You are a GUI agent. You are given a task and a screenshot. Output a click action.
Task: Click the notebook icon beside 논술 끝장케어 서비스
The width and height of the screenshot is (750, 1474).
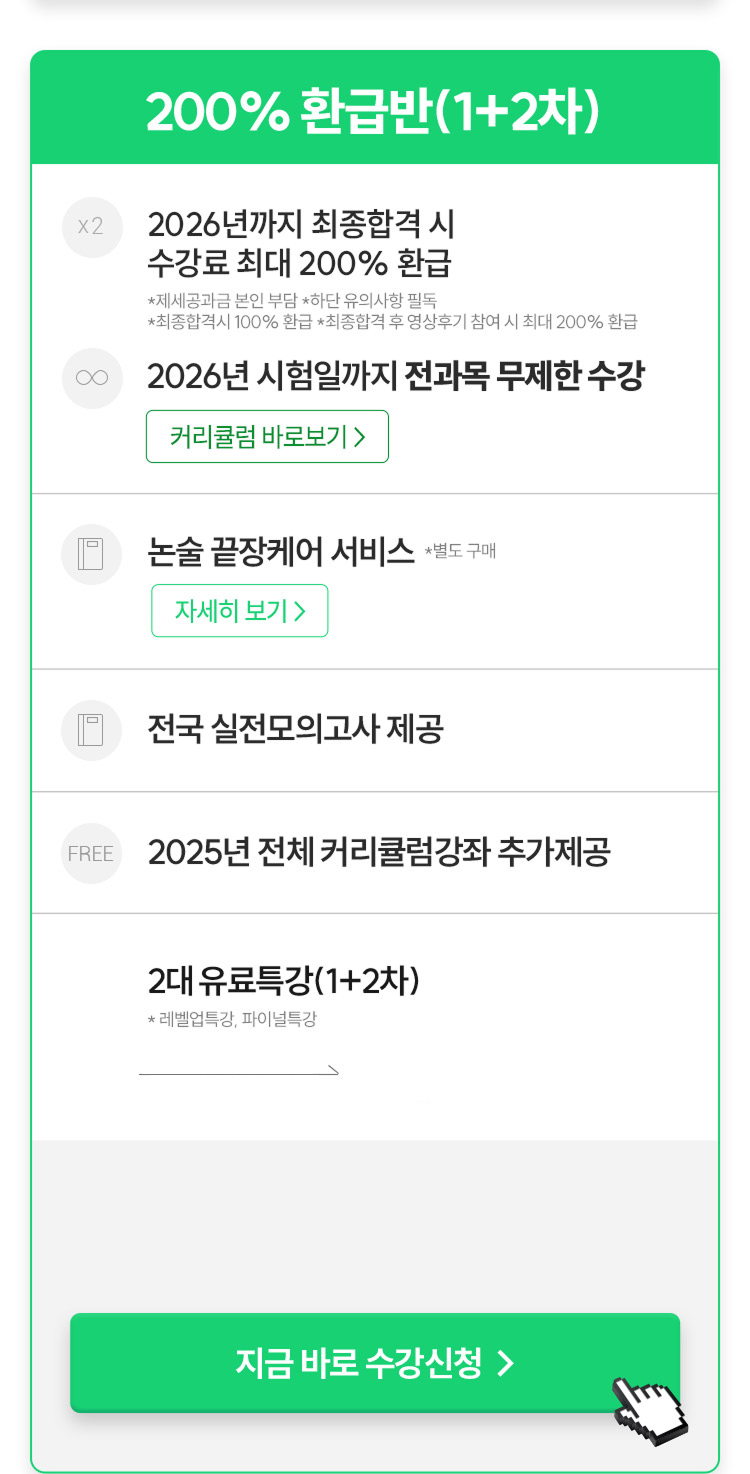(92, 554)
